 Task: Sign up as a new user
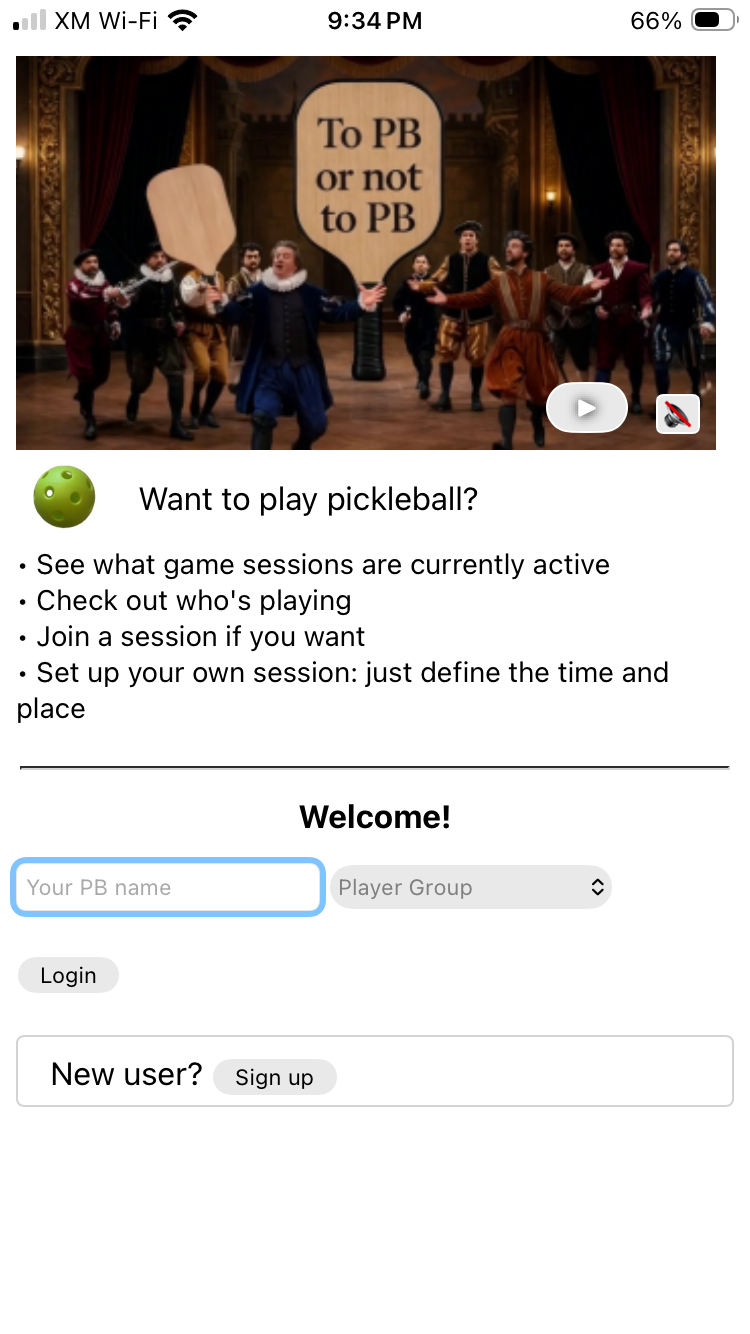coord(274,1077)
